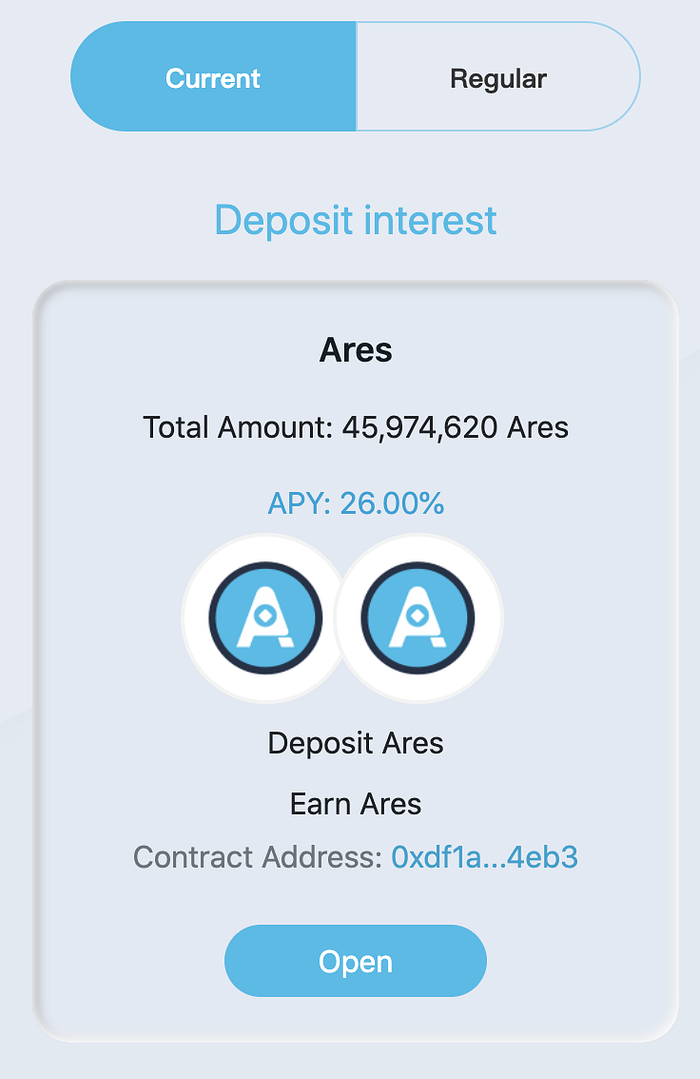Open the 0xdf1a...4eb3 contract address link

coord(484,857)
